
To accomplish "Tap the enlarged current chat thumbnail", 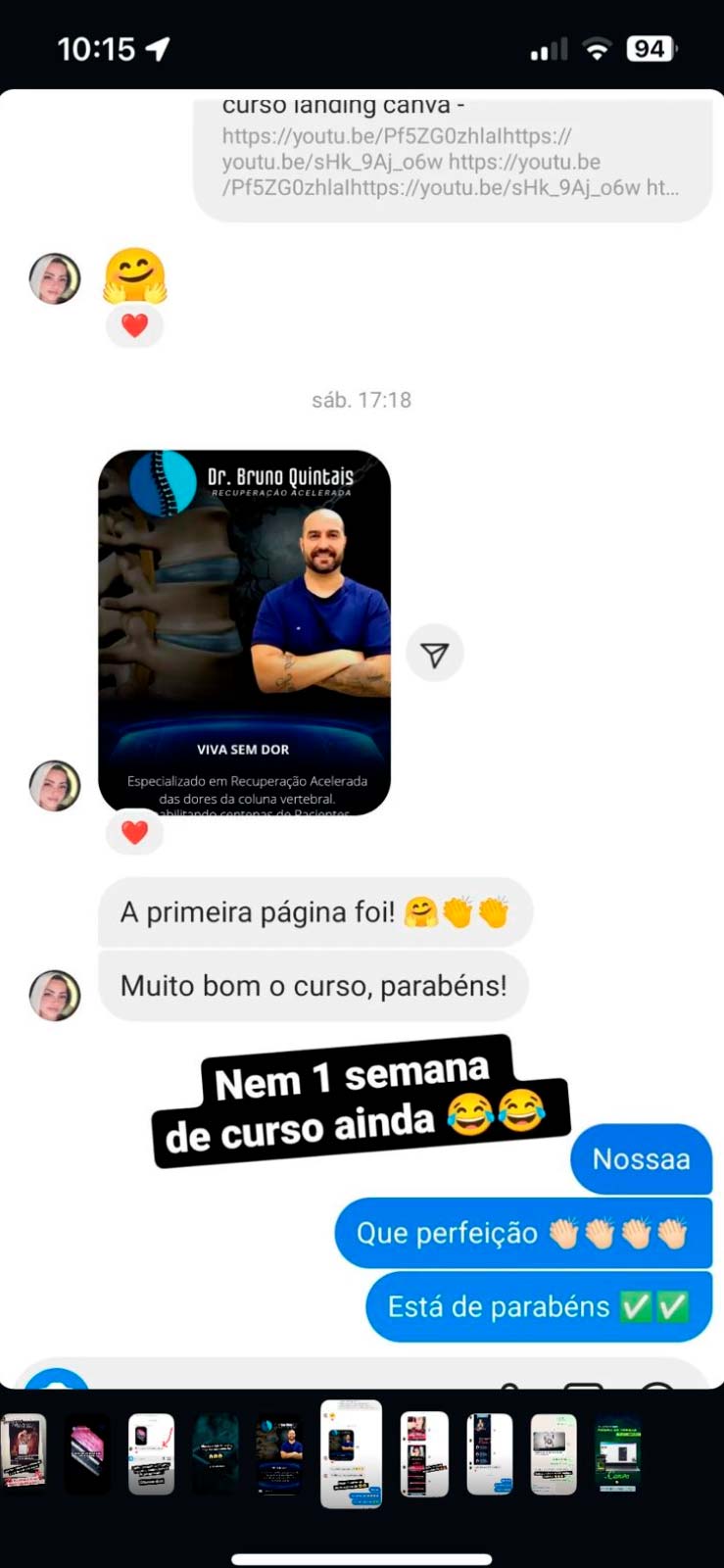I will click(351, 1453).
